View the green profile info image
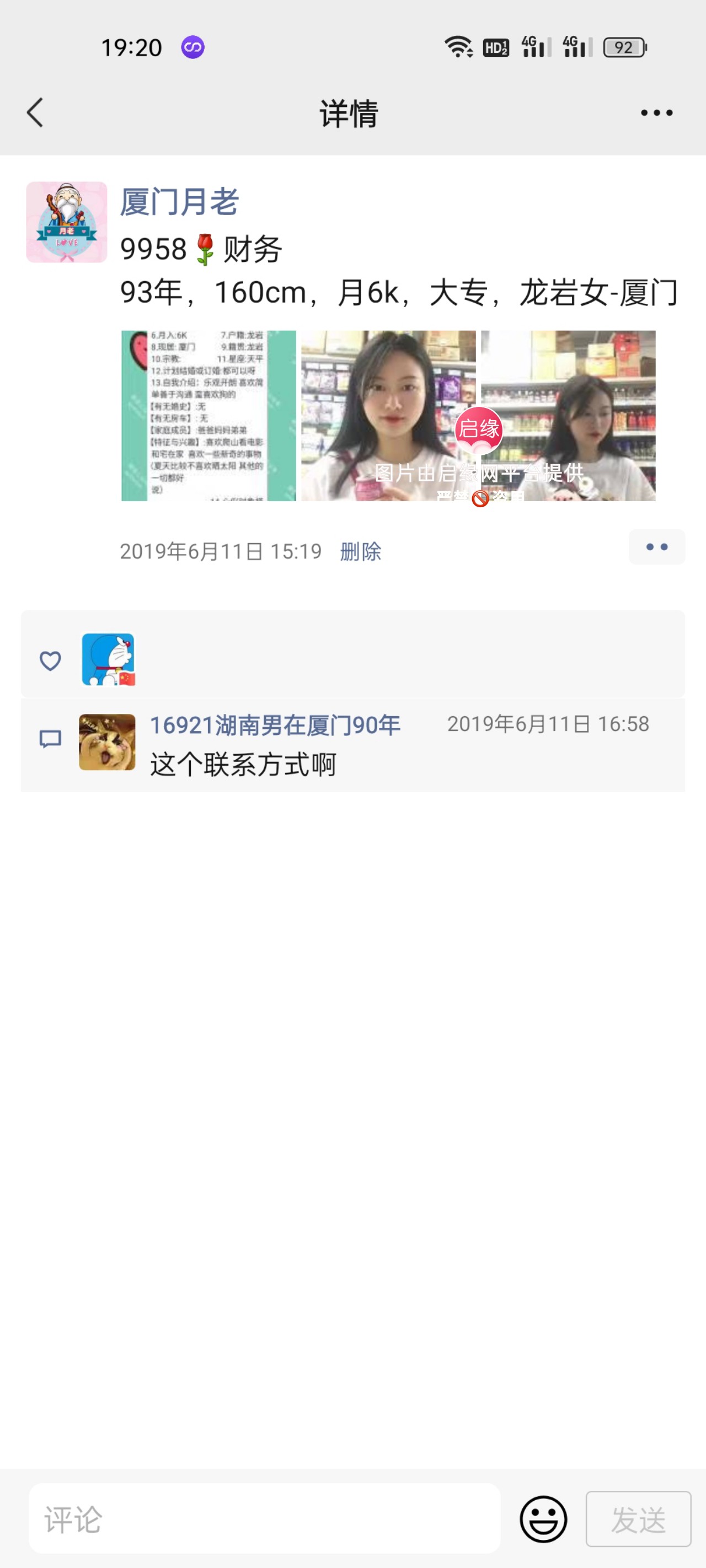Viewport: 706px width, 1568px height. click(208, 416)
